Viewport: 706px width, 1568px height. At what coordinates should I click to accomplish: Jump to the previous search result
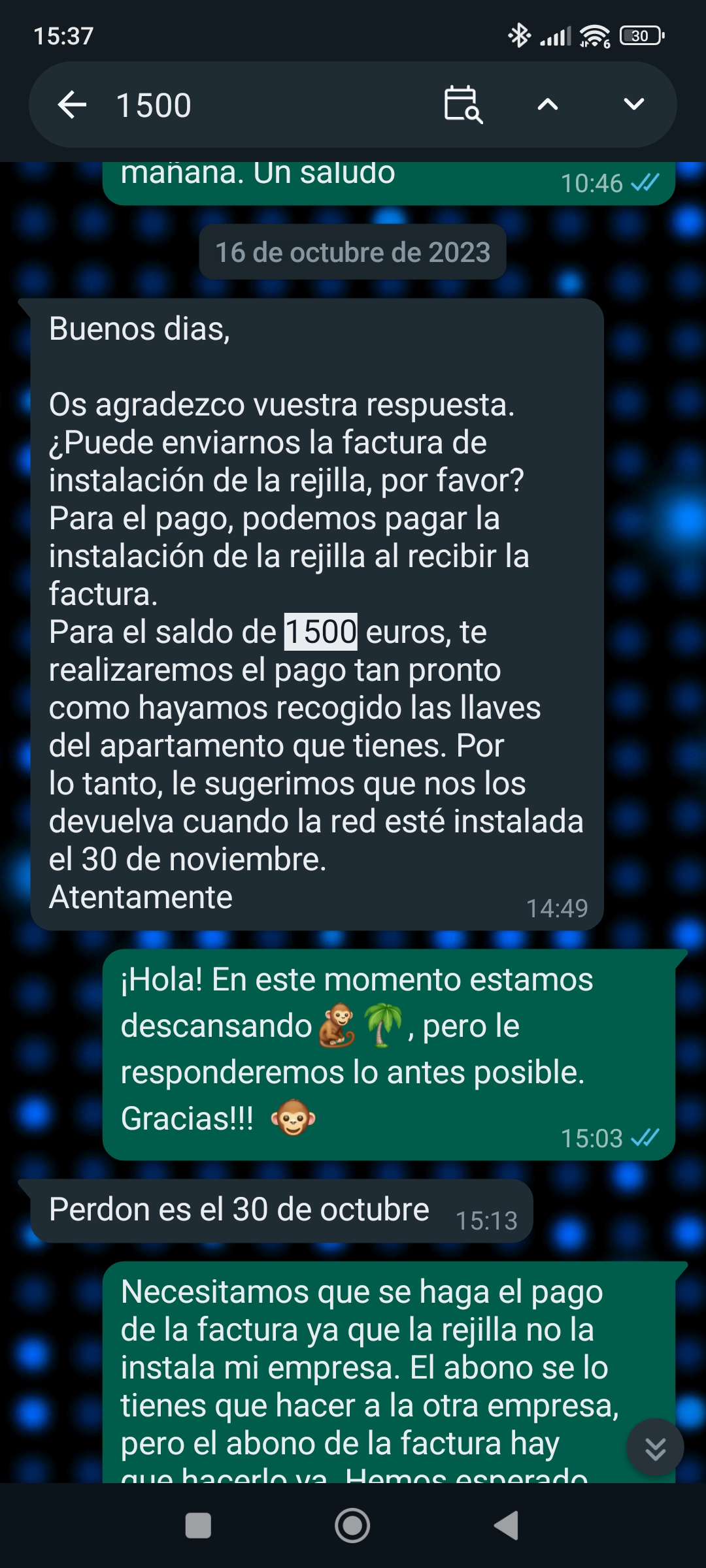[x=548, y=105]
